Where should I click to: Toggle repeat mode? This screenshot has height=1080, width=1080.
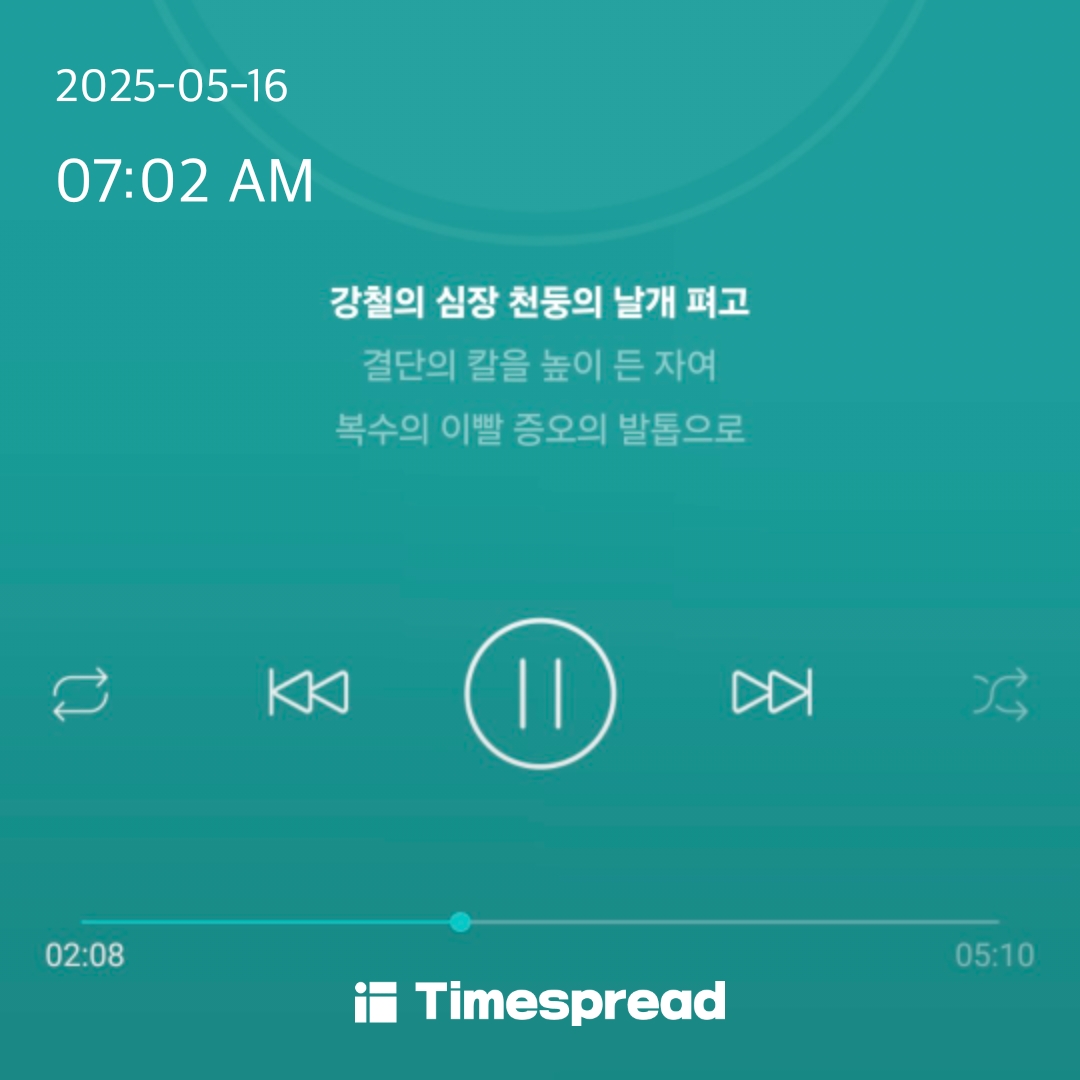(x=80, y=694)
